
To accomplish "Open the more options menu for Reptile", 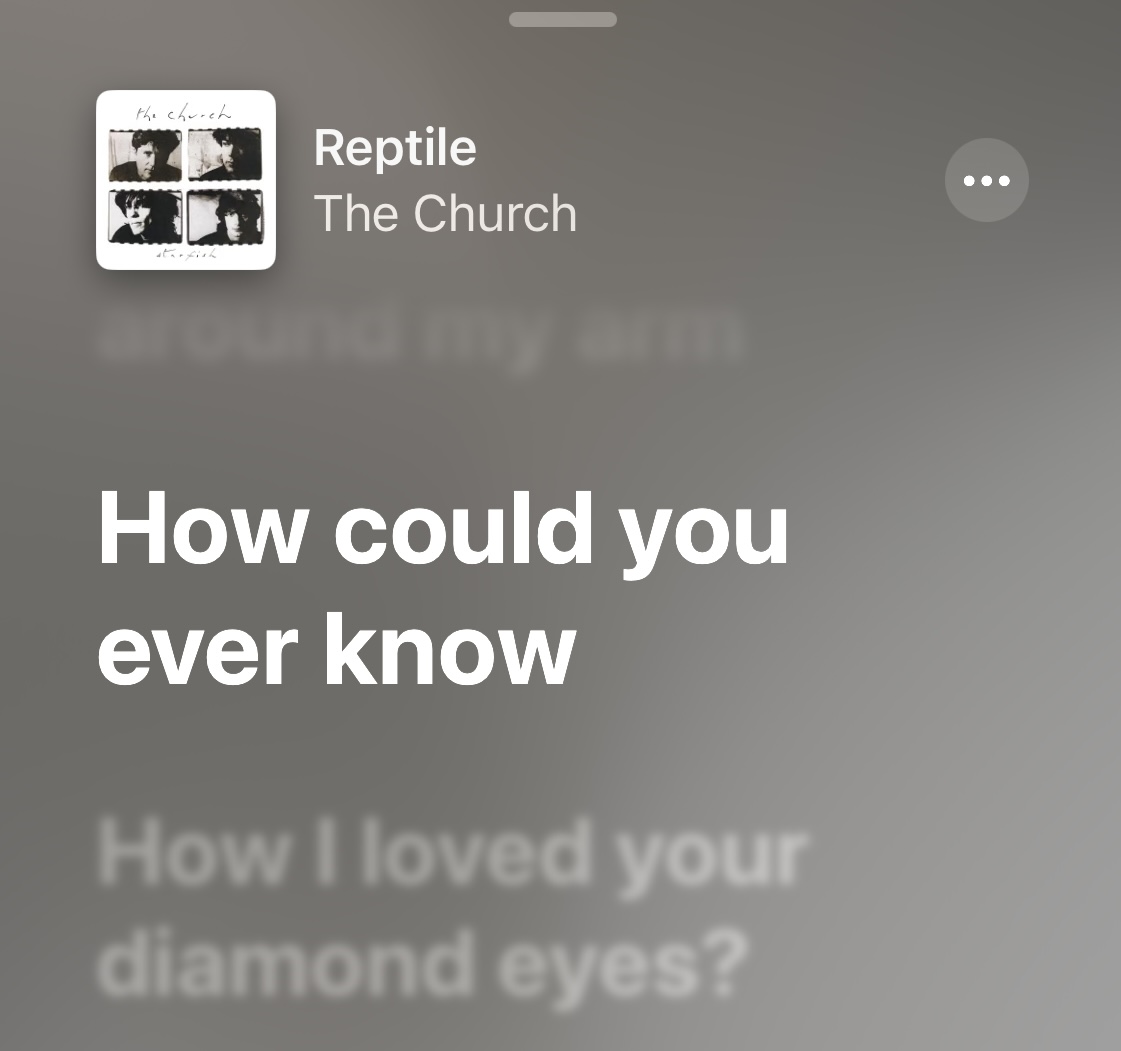I will tap(986, 180).
